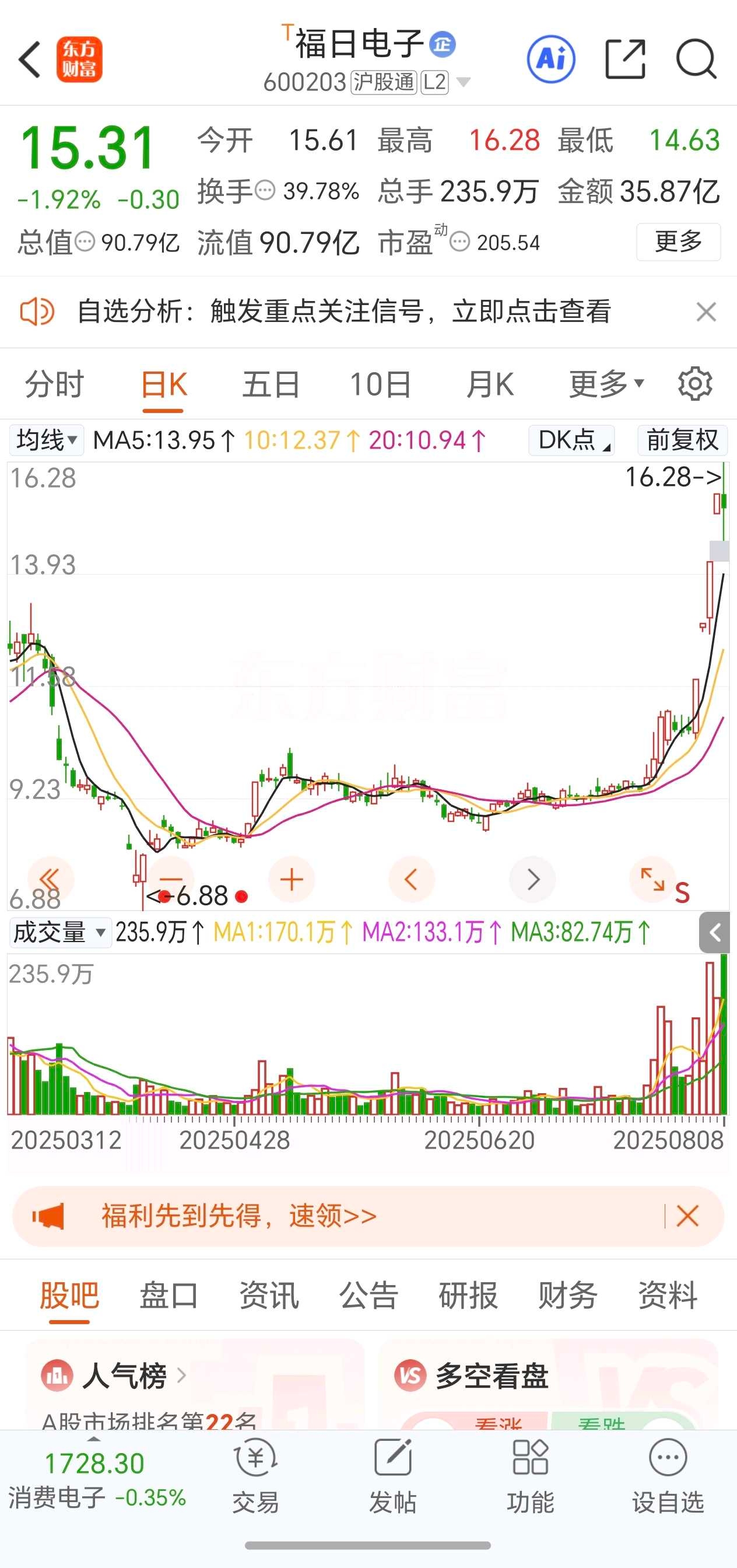Open the 成交量 indicator dropdown

click(x=59, y=932)
